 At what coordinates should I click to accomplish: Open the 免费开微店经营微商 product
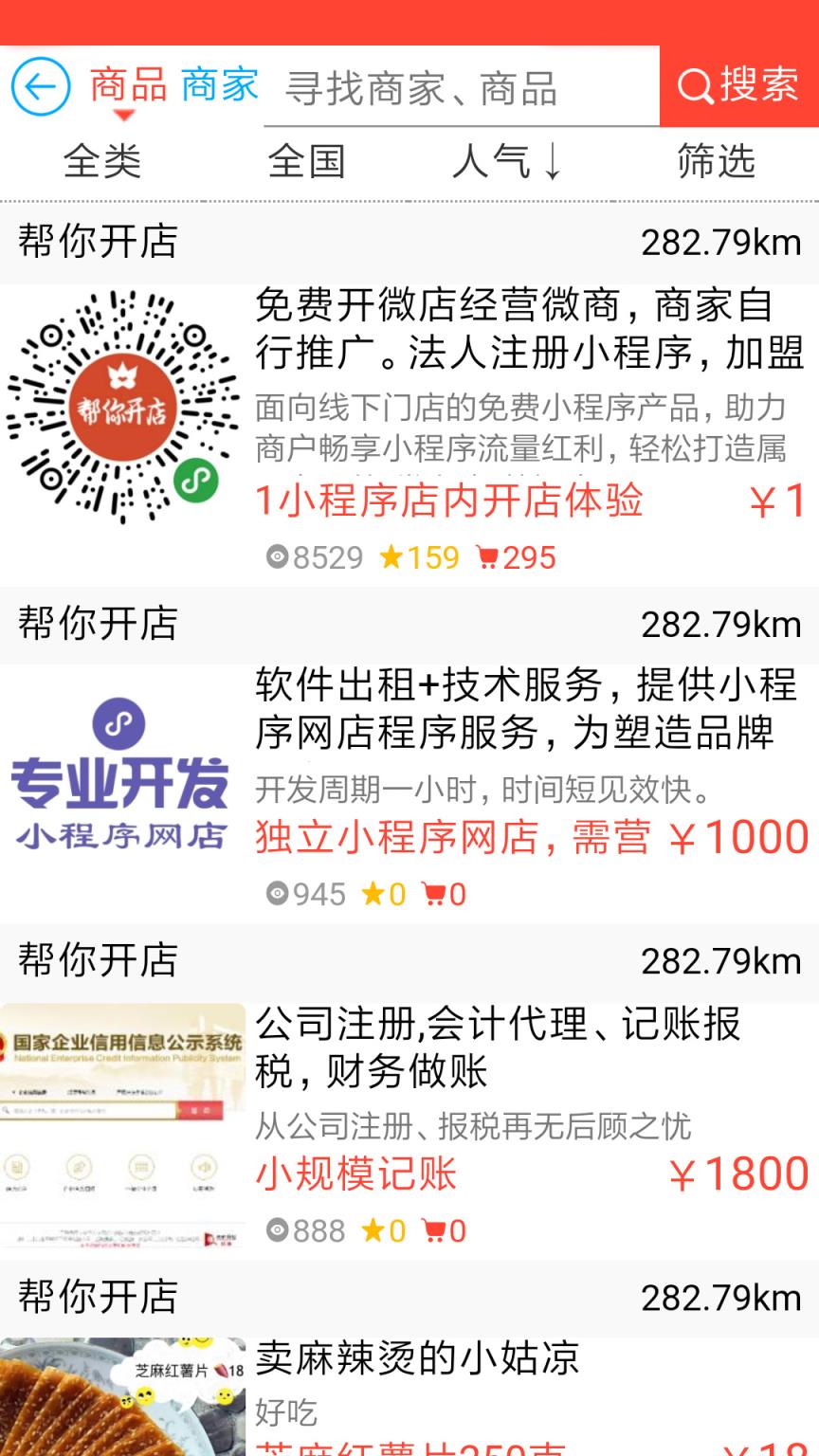coord(529,329)
